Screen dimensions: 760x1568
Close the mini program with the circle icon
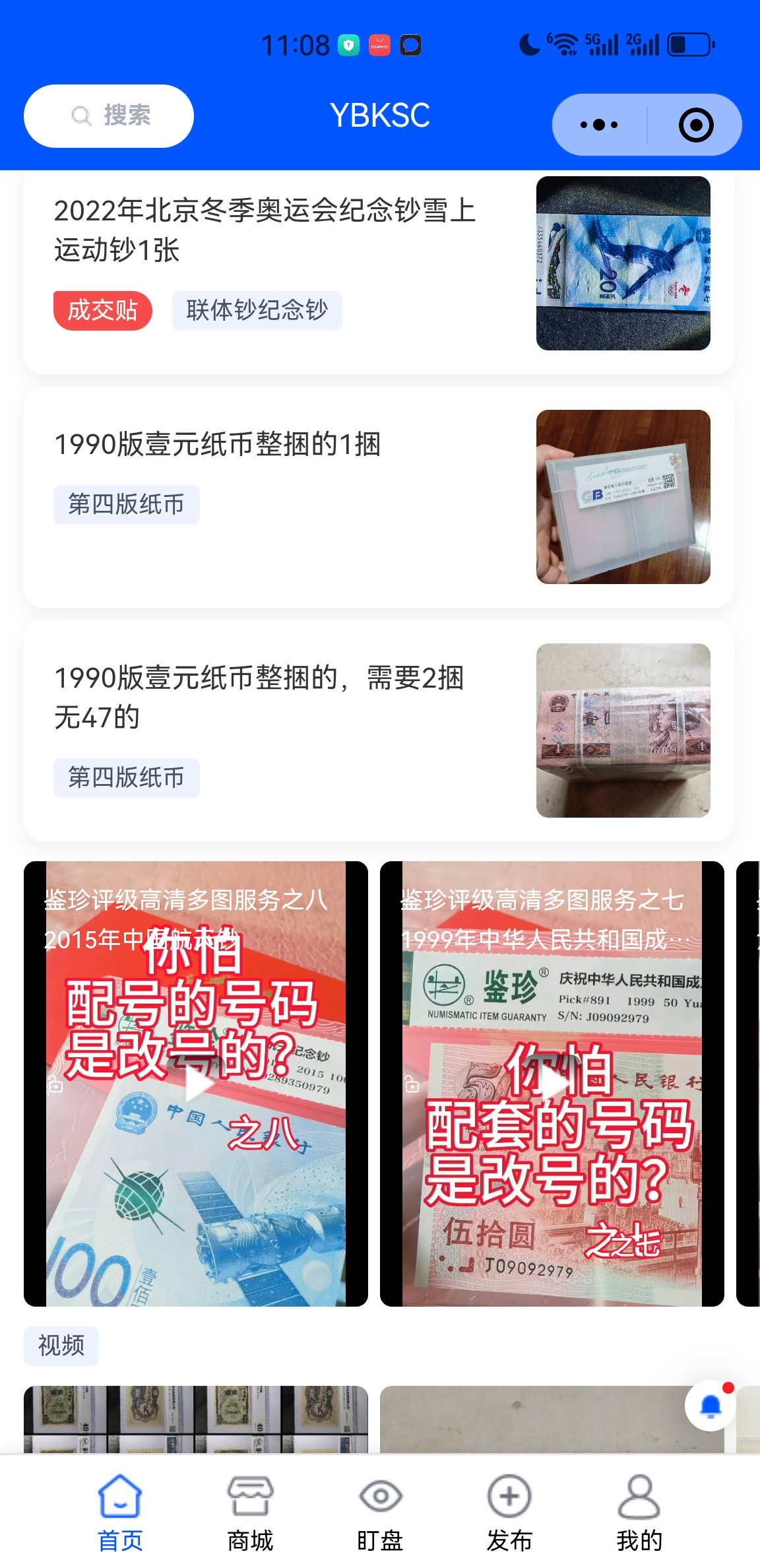[x=696, y=125]
